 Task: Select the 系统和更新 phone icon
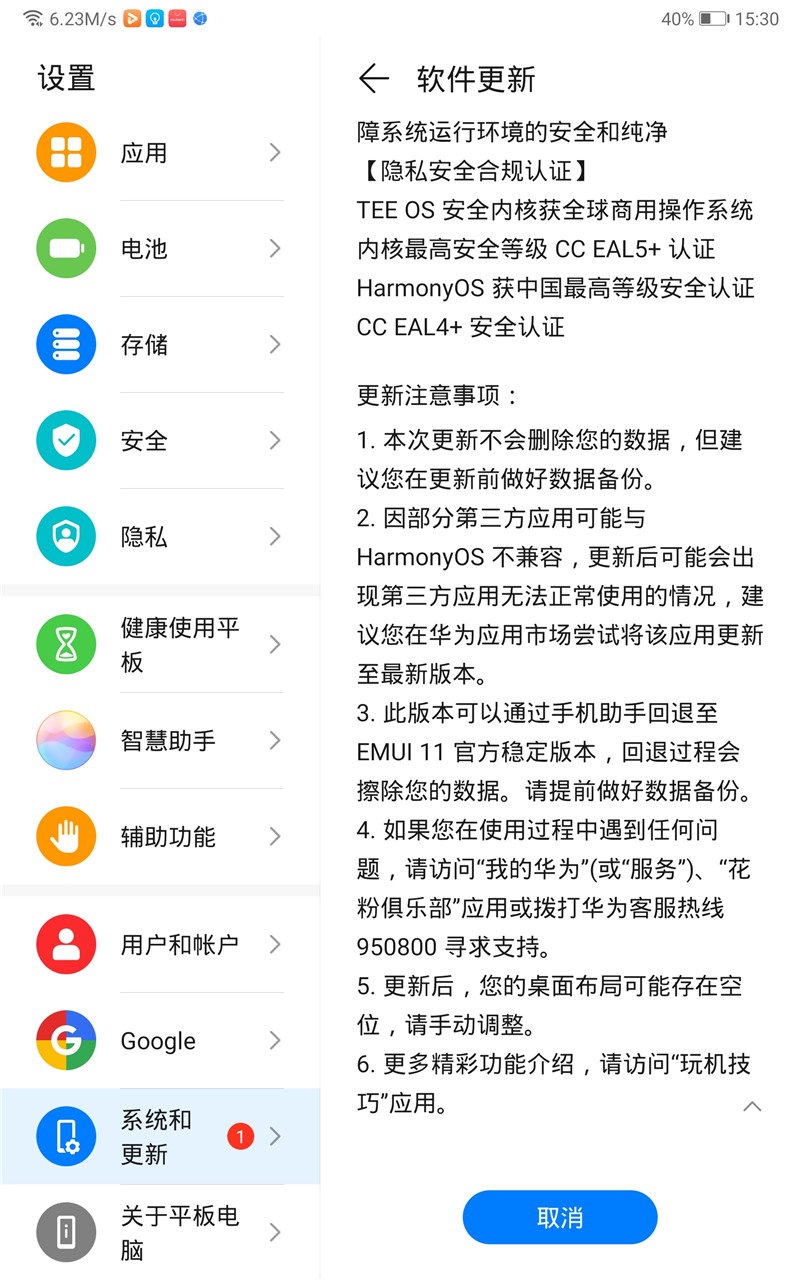pos(65,1136)
